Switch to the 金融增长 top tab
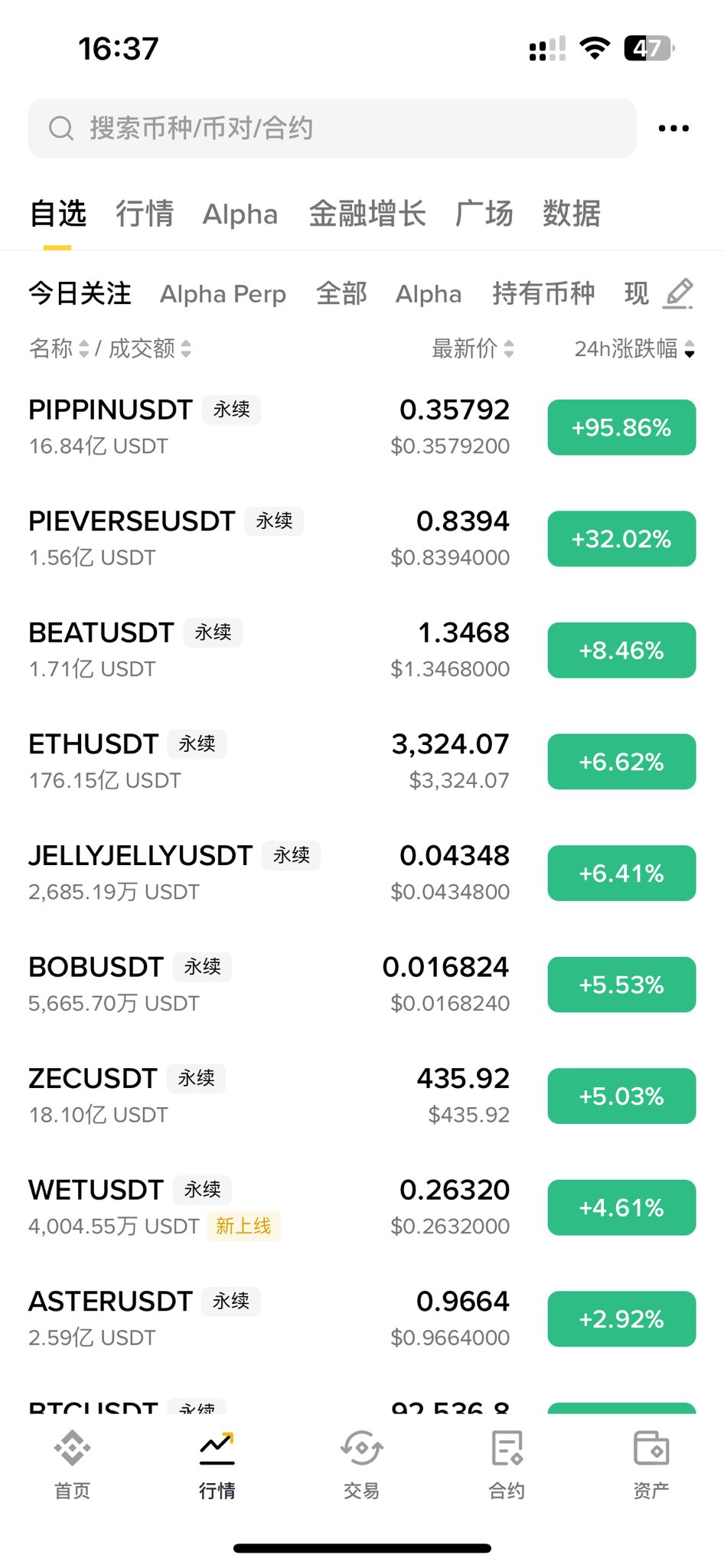Viewport: 724px width, 1568px height. pos(367,214)
